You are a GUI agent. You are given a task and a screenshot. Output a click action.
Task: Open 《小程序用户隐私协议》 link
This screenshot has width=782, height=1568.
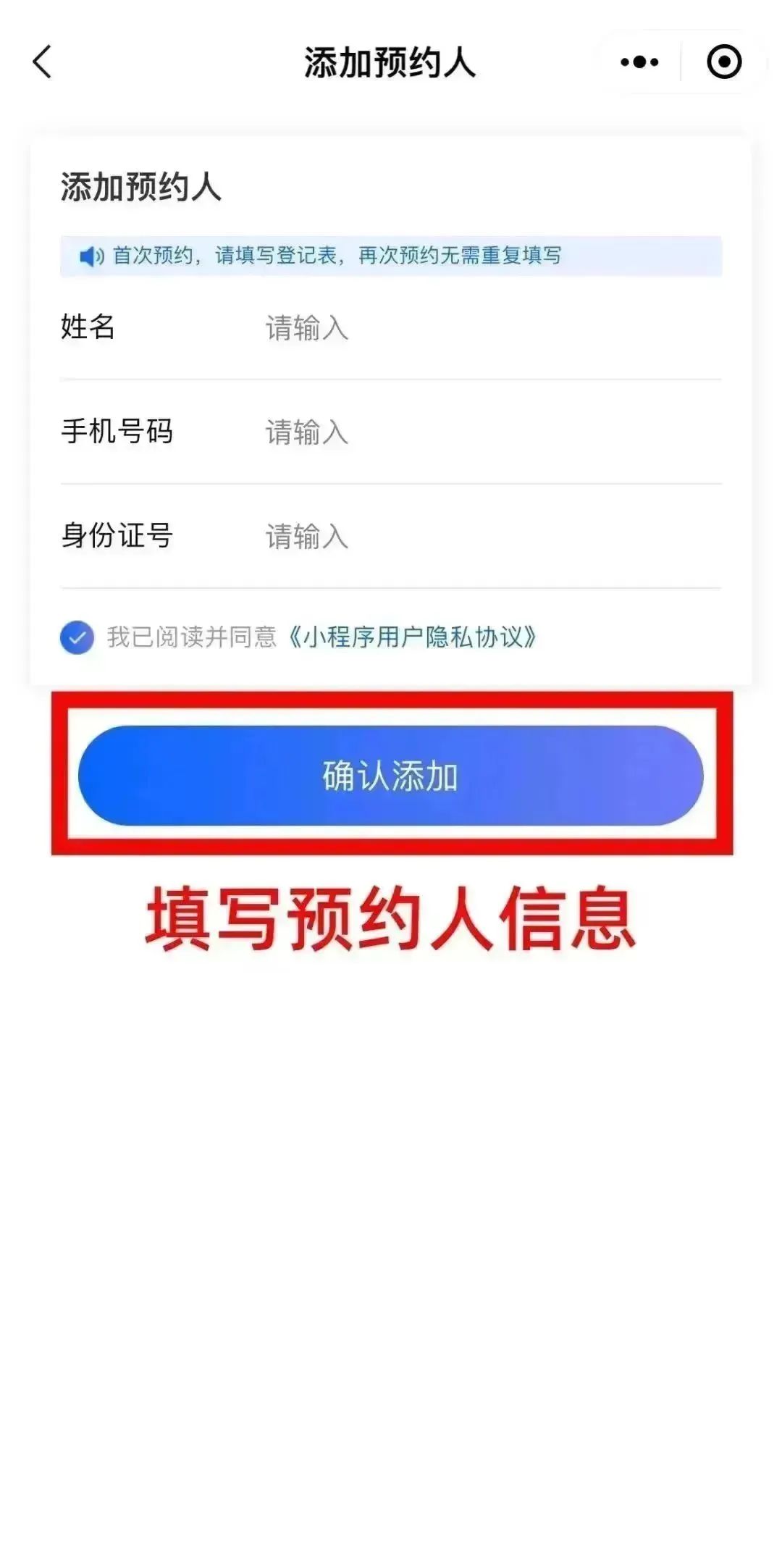[x=411, y=637]
